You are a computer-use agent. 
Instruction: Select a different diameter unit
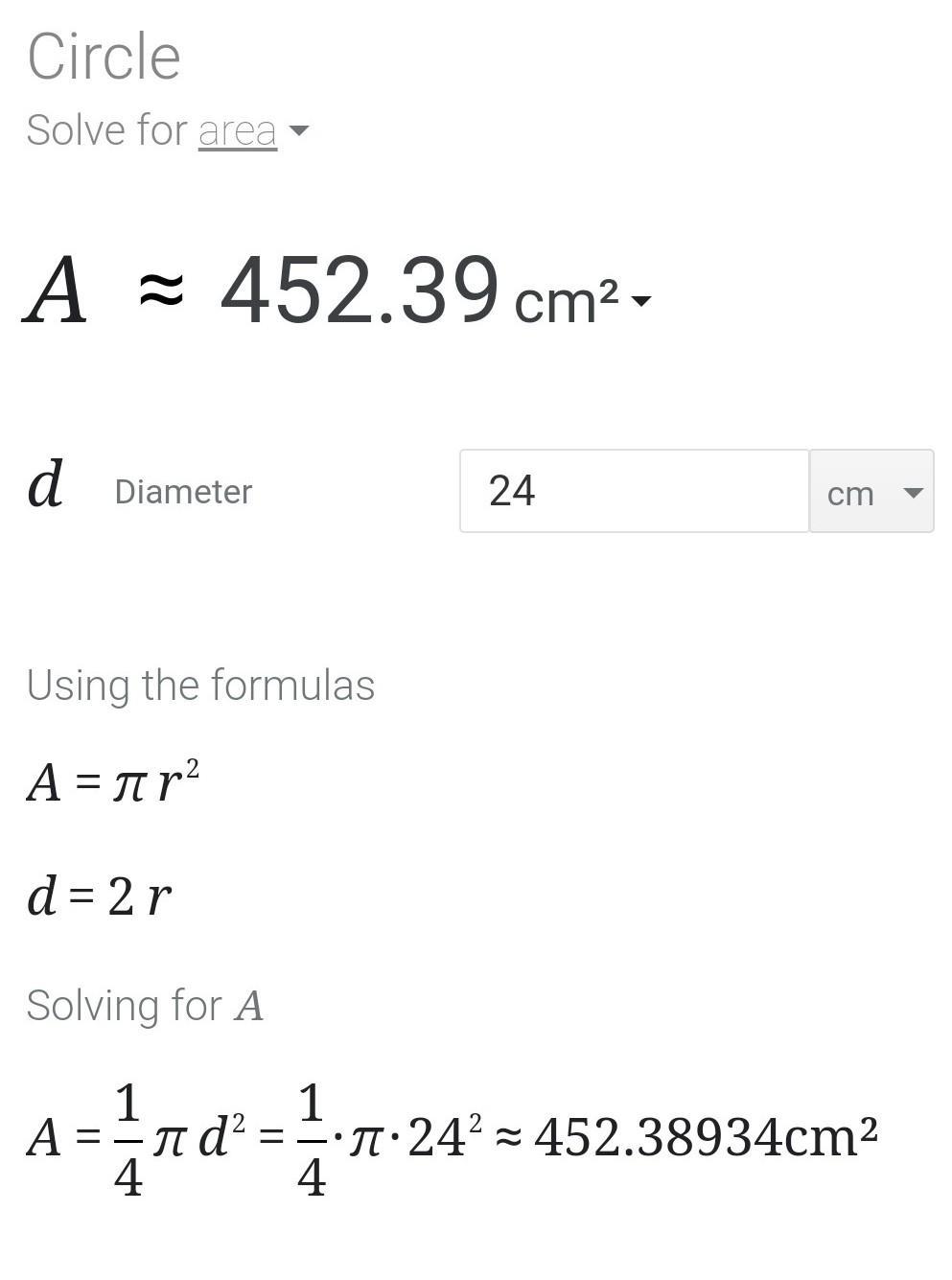[x=871, y=492]
